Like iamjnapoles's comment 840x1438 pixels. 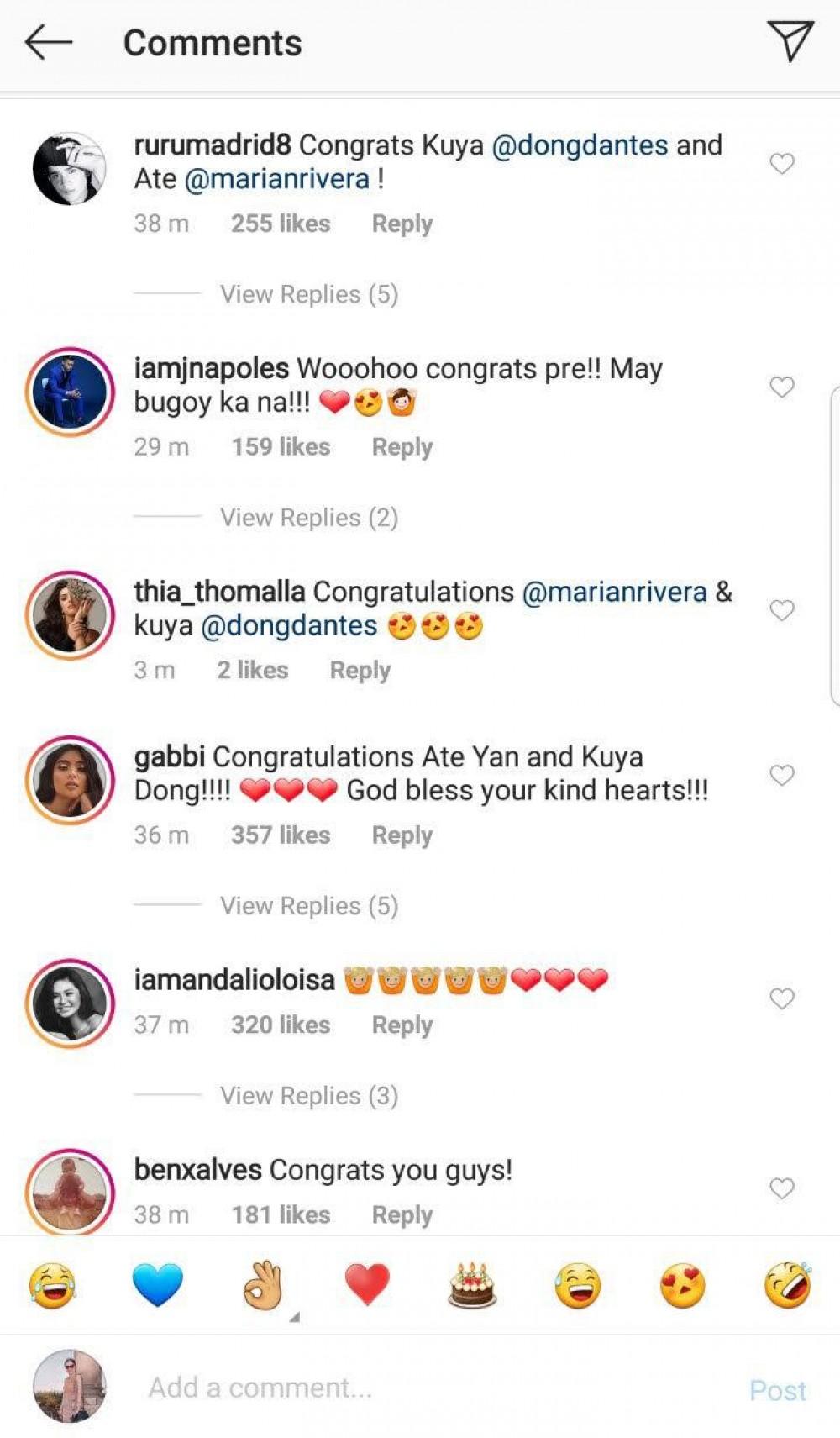782,387
